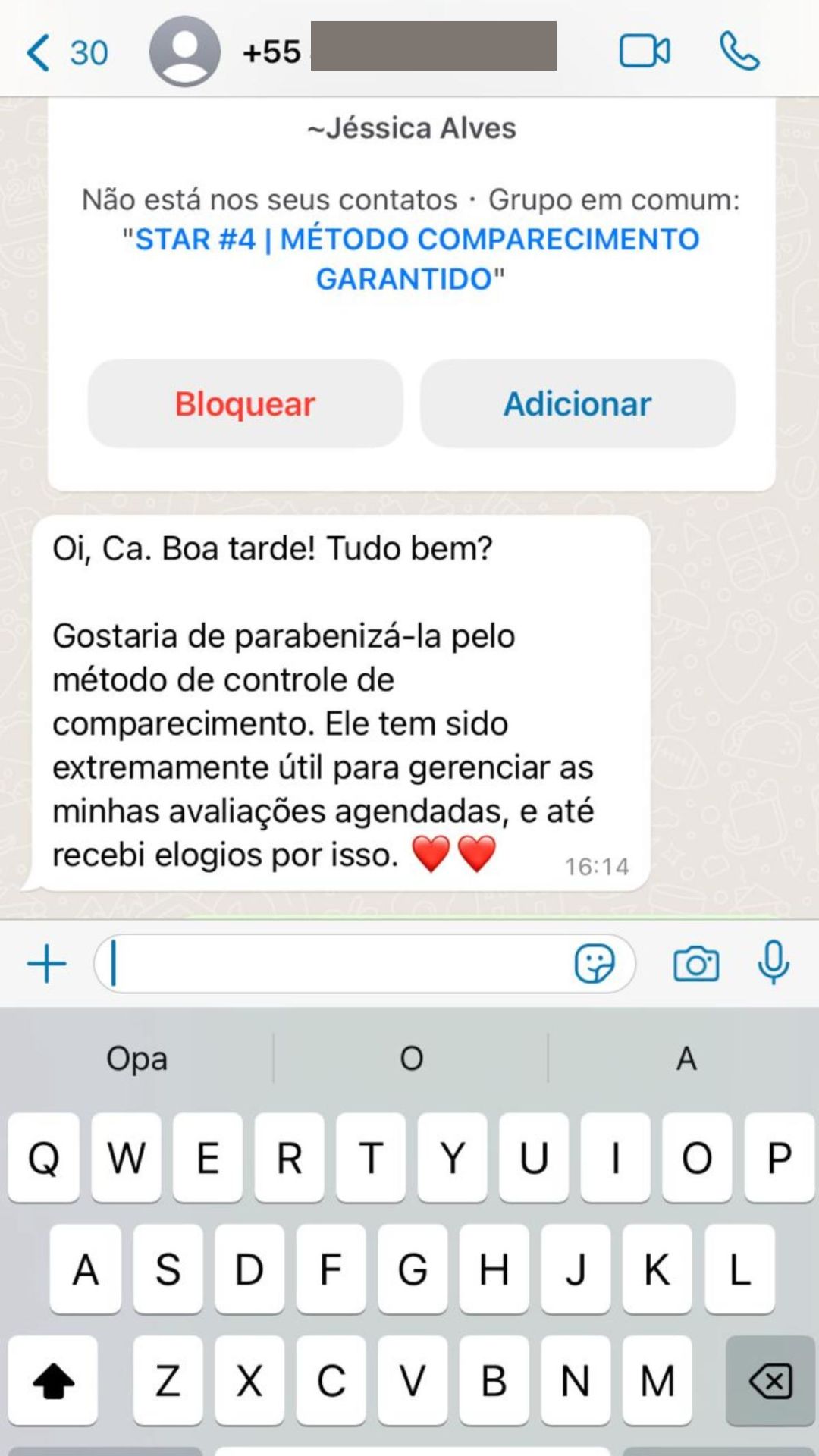The image size is (819, 1456).
Task: Open the contact's profile picture
Action: point(184,52)
